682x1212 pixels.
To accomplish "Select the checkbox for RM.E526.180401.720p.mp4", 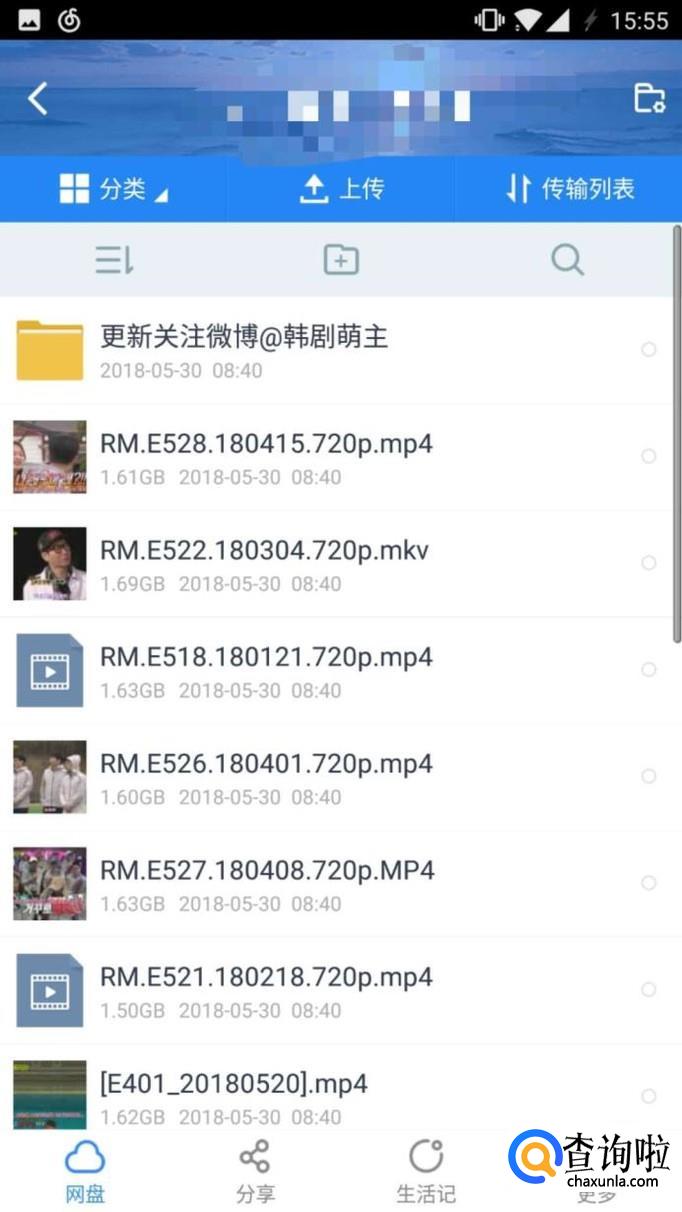I will pyautogui.click(x=649, y=776).
